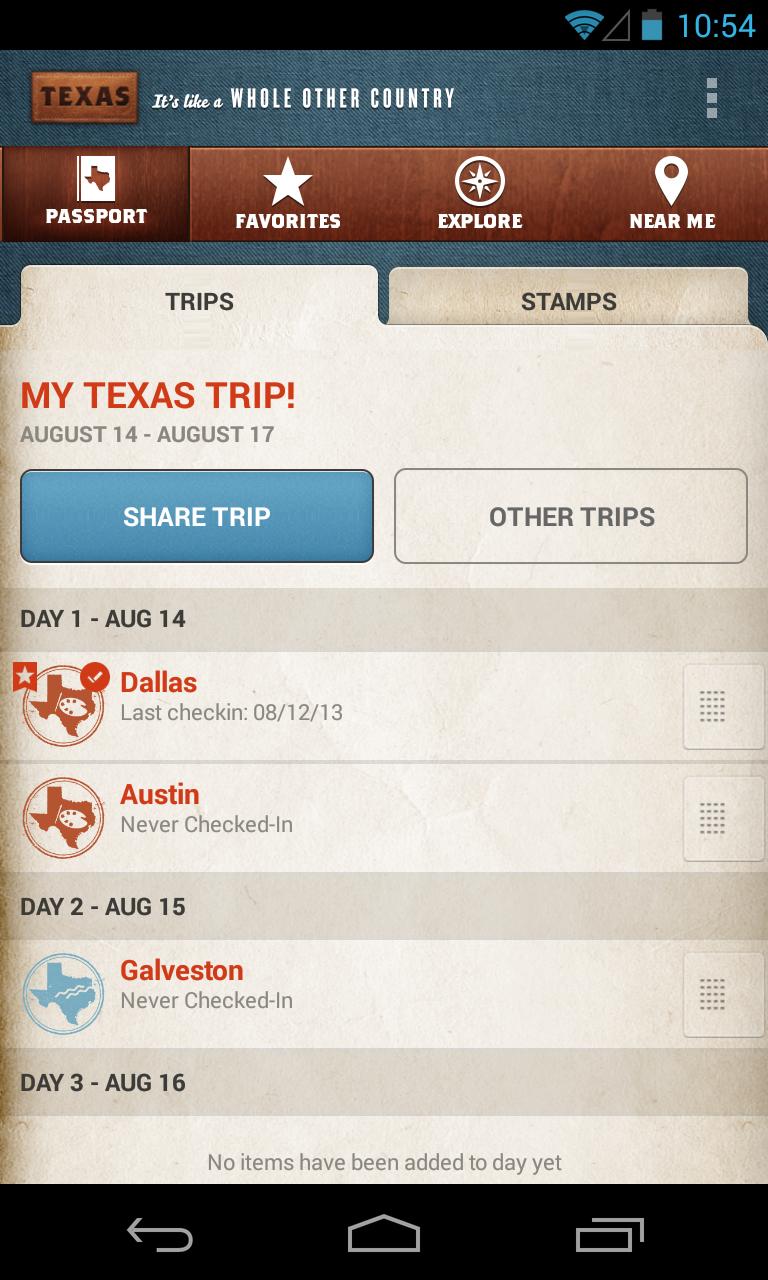Image resolution: width=768 pixels, height=1280 pixels.
Task: Tap the red checkmark badge on Dallas
Action: pyautogui.click(x=95, y=675)
